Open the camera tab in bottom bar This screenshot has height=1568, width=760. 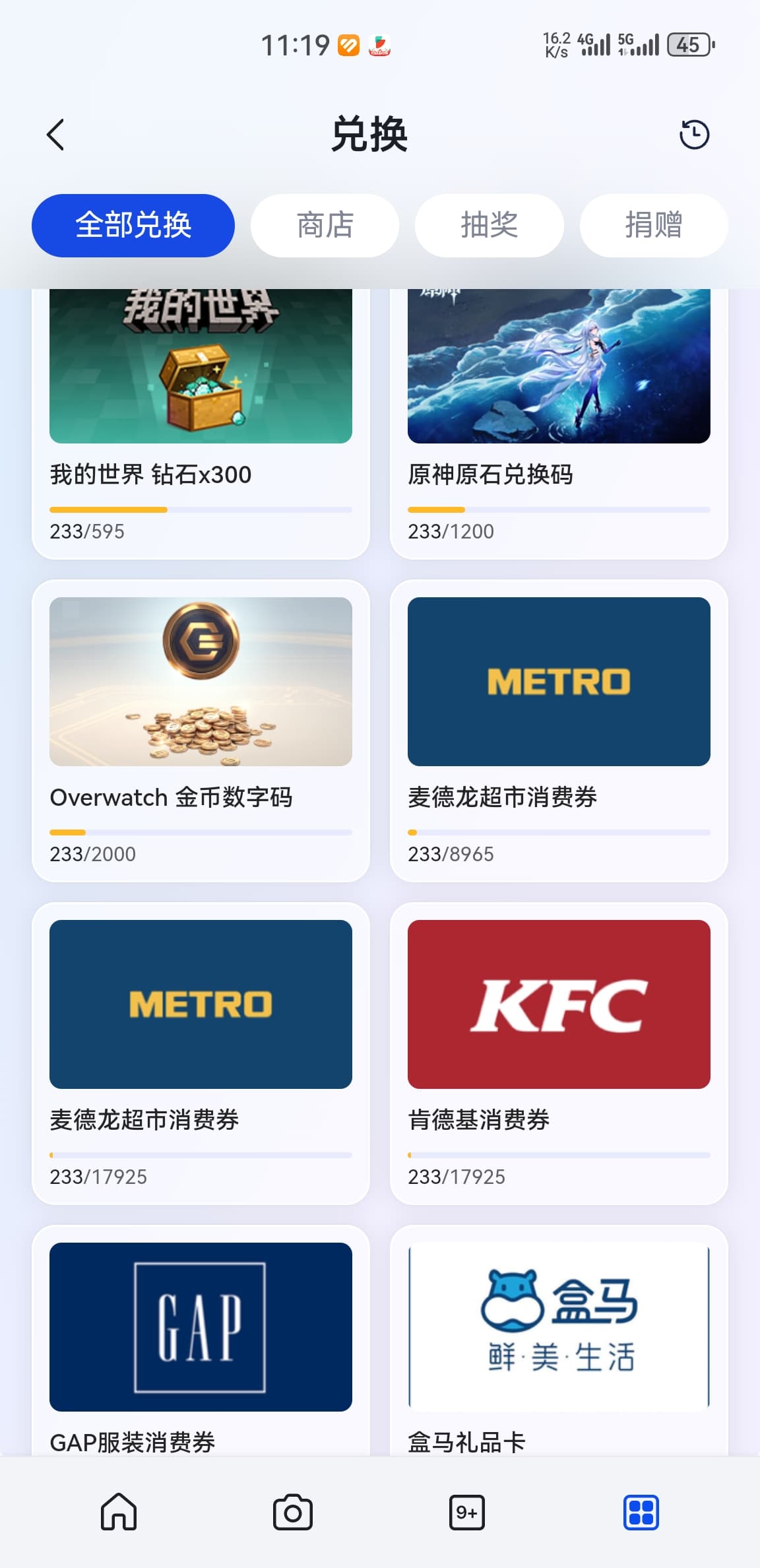[293, 1512]
